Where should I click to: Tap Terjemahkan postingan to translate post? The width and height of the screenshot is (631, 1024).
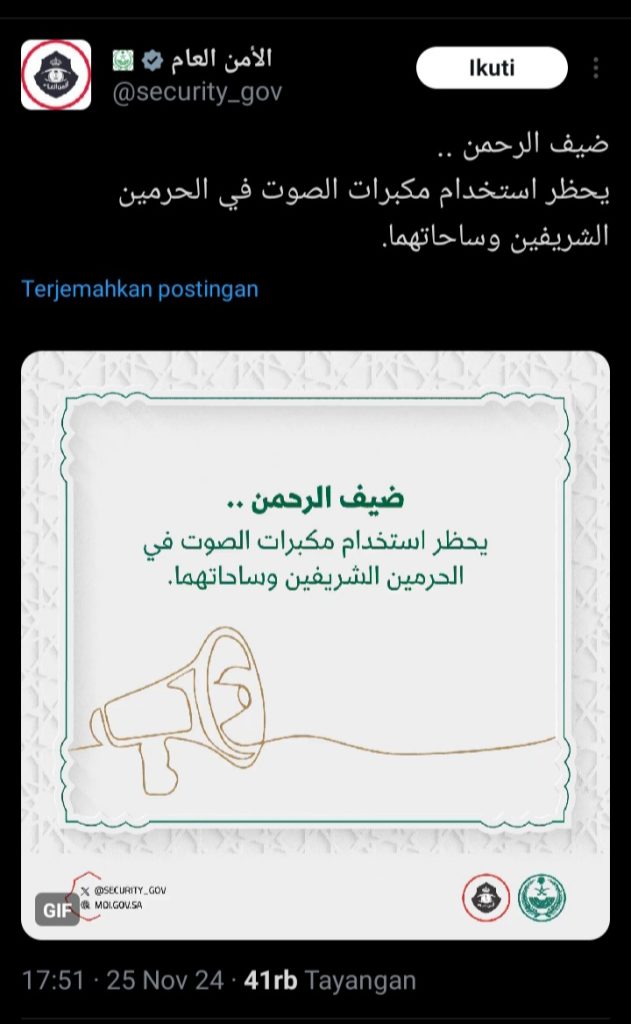[x=140, y=289]
